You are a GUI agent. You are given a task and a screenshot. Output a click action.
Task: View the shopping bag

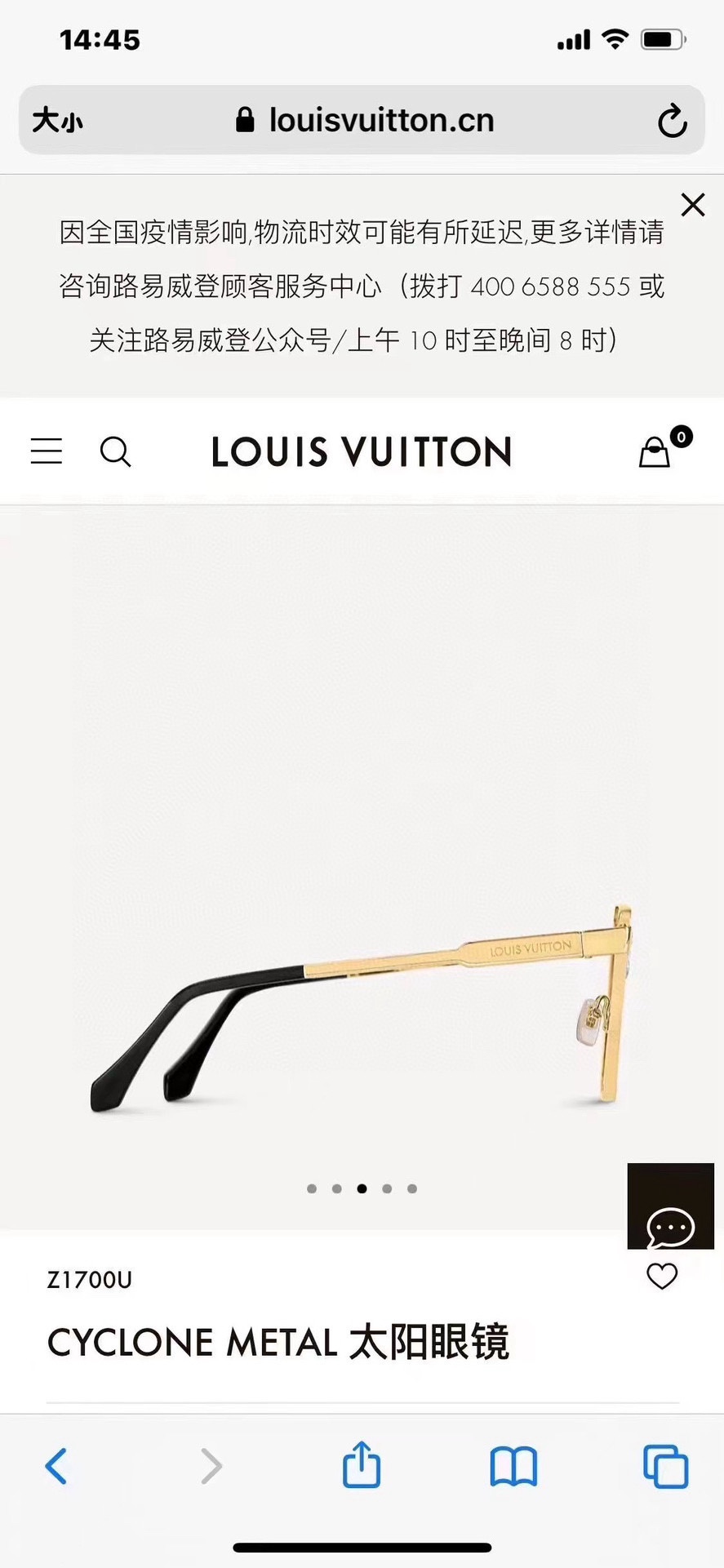pos(655,451)
